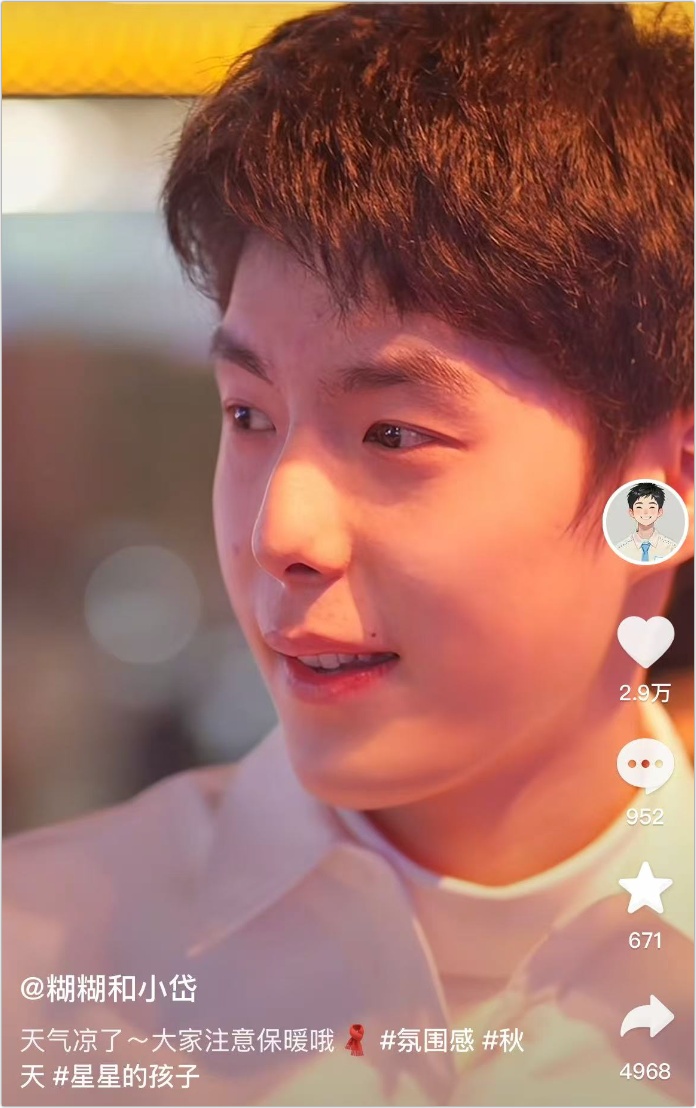Share this video using the arrow icon

646,1018
